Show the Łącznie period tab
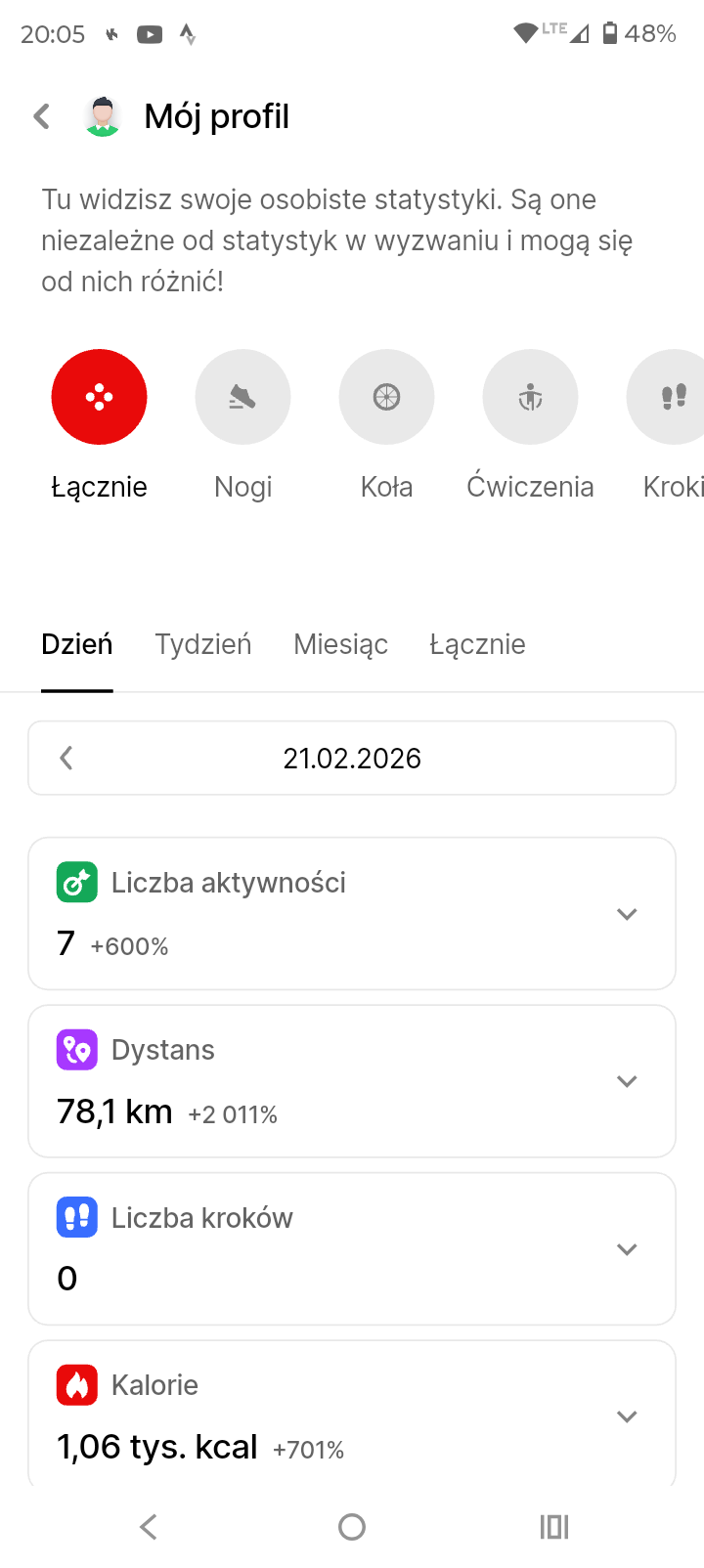Image resolution: width=704 pixels, height=1568 pixels. coord(477,644)
